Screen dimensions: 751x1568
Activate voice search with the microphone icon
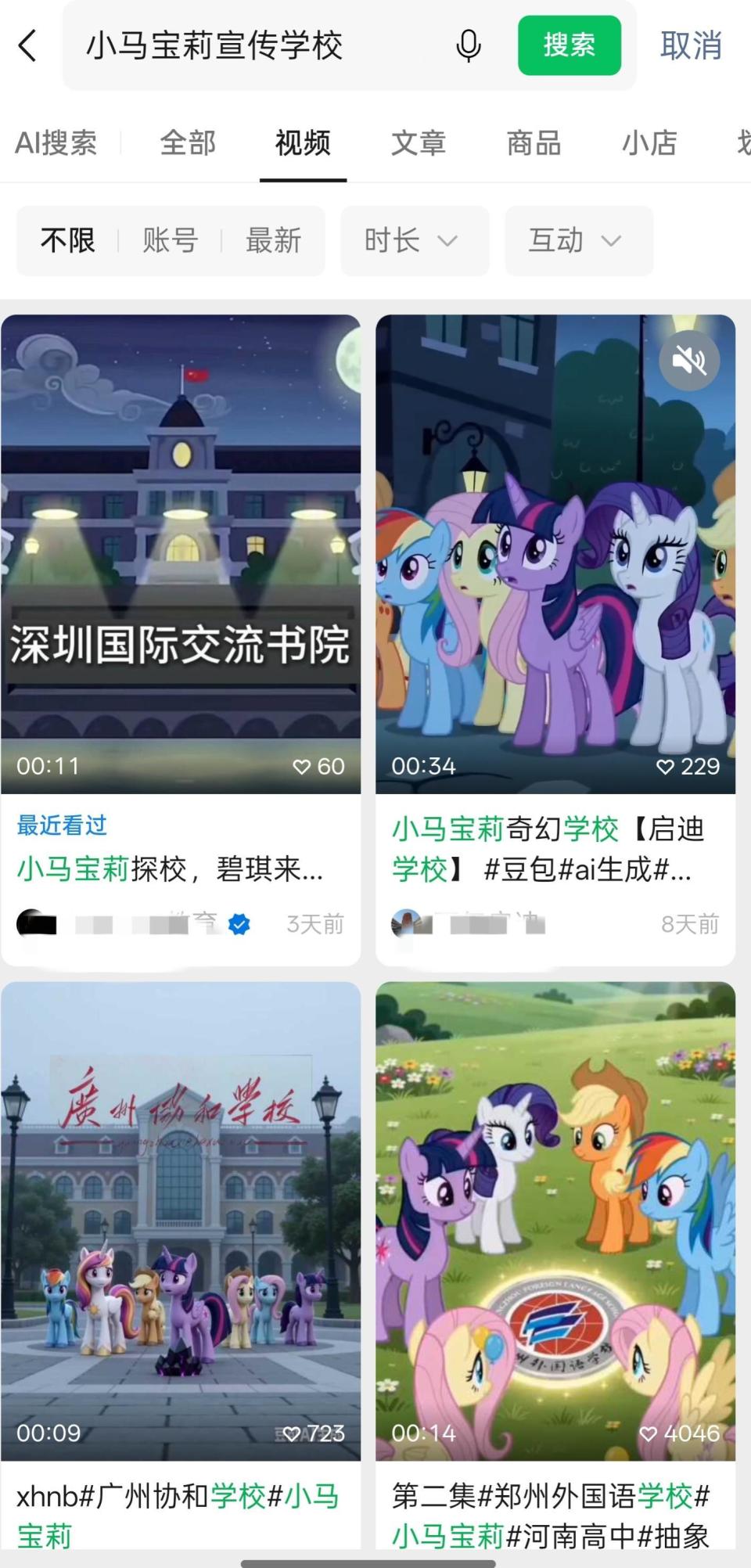pos(467,46)
